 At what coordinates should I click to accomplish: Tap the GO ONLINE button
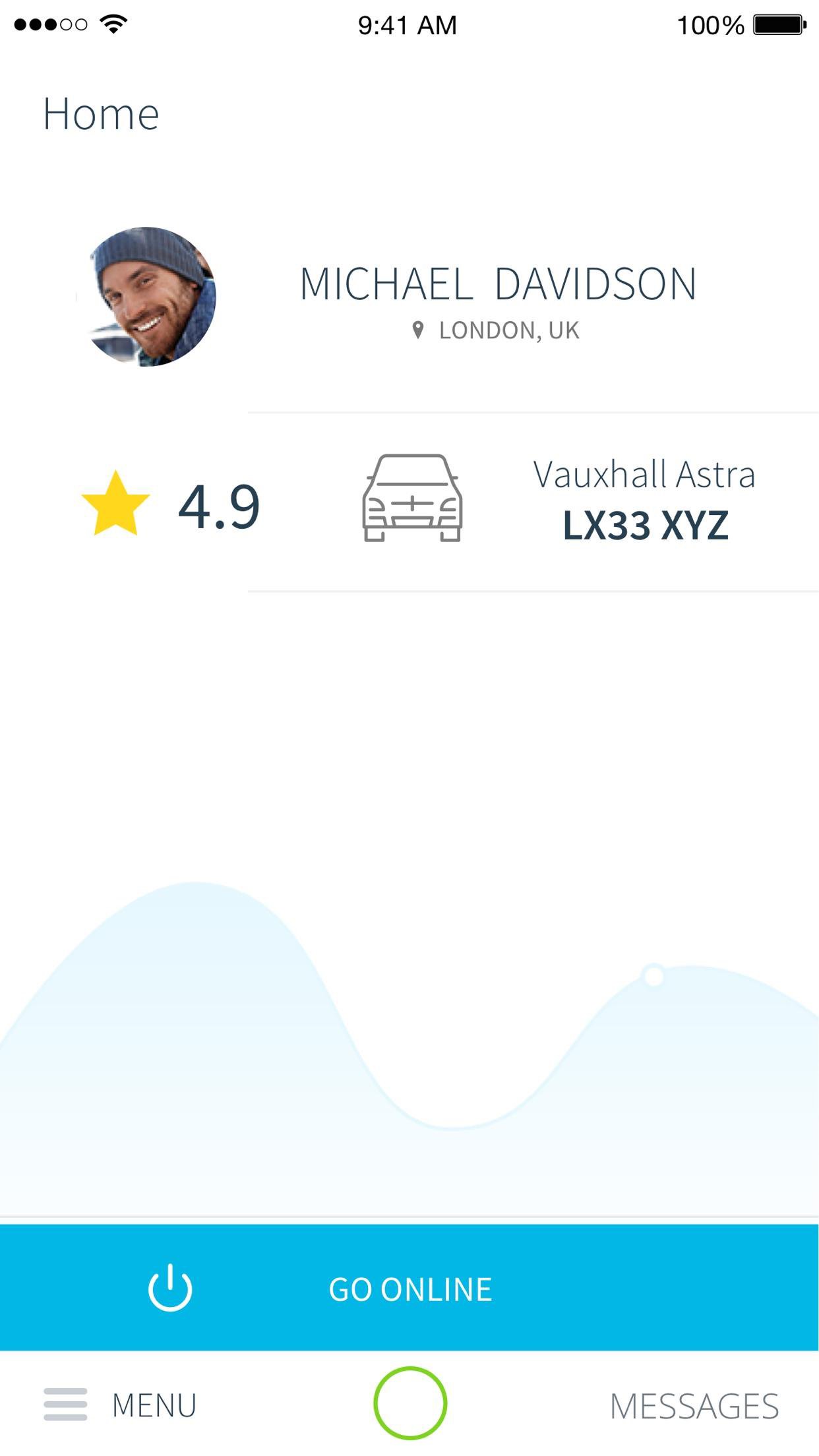tap(409, 1288)
